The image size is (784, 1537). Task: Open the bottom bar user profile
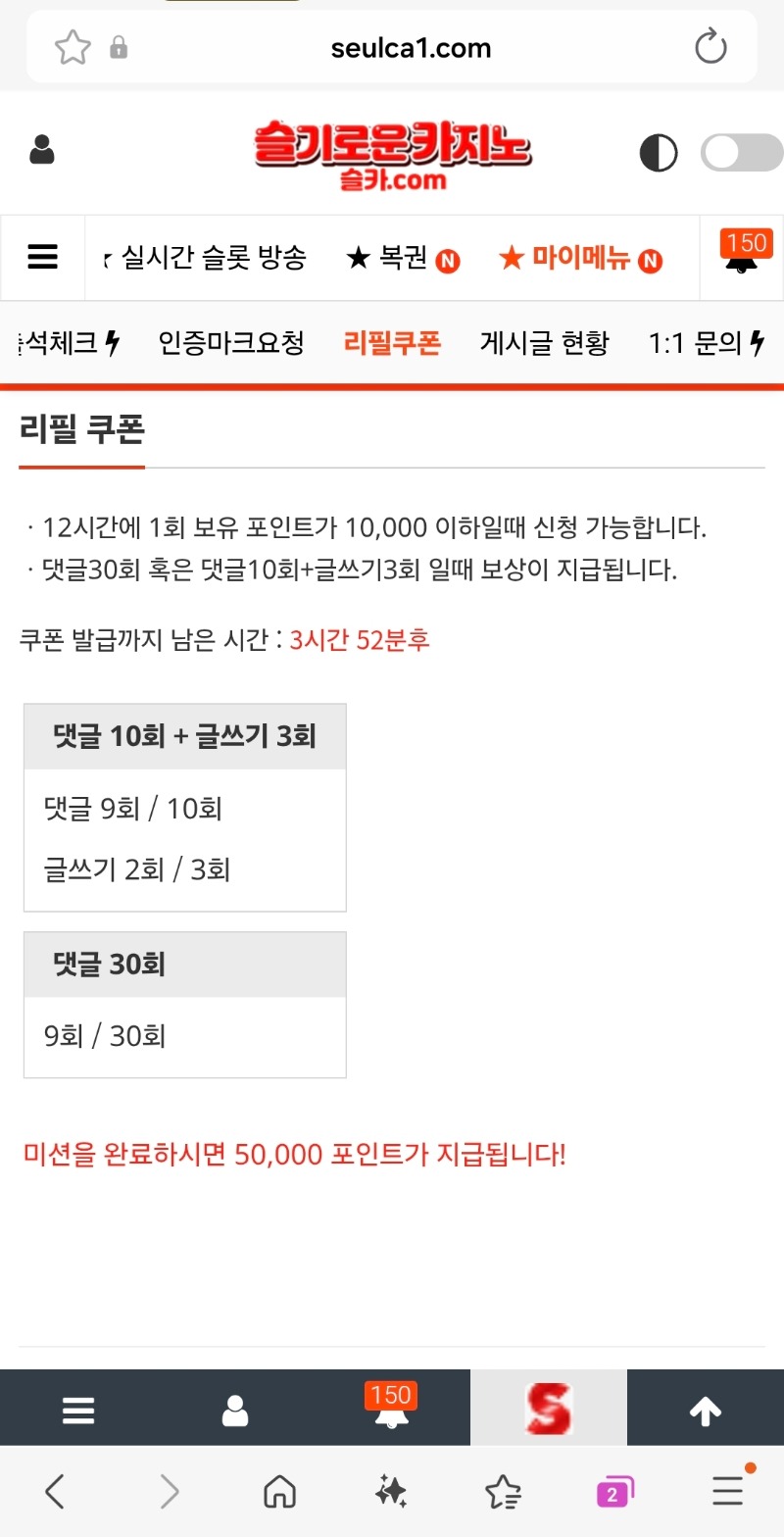click(235, 1411)
